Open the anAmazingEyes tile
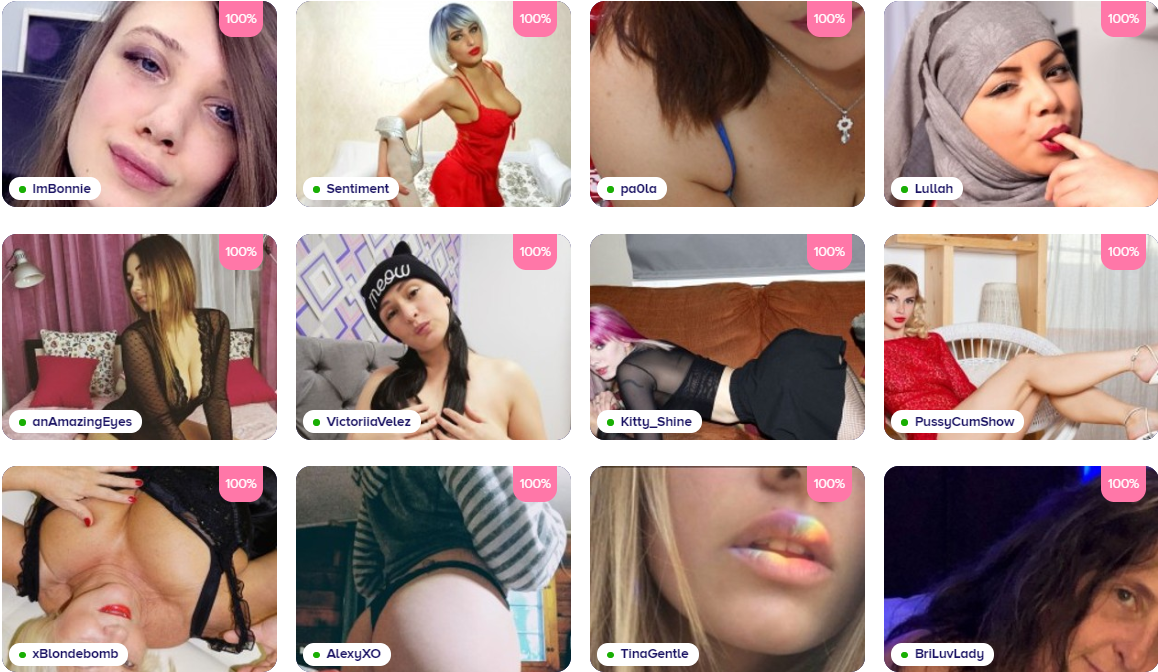This screenshot has width=1158, height=672. [139, 337]
